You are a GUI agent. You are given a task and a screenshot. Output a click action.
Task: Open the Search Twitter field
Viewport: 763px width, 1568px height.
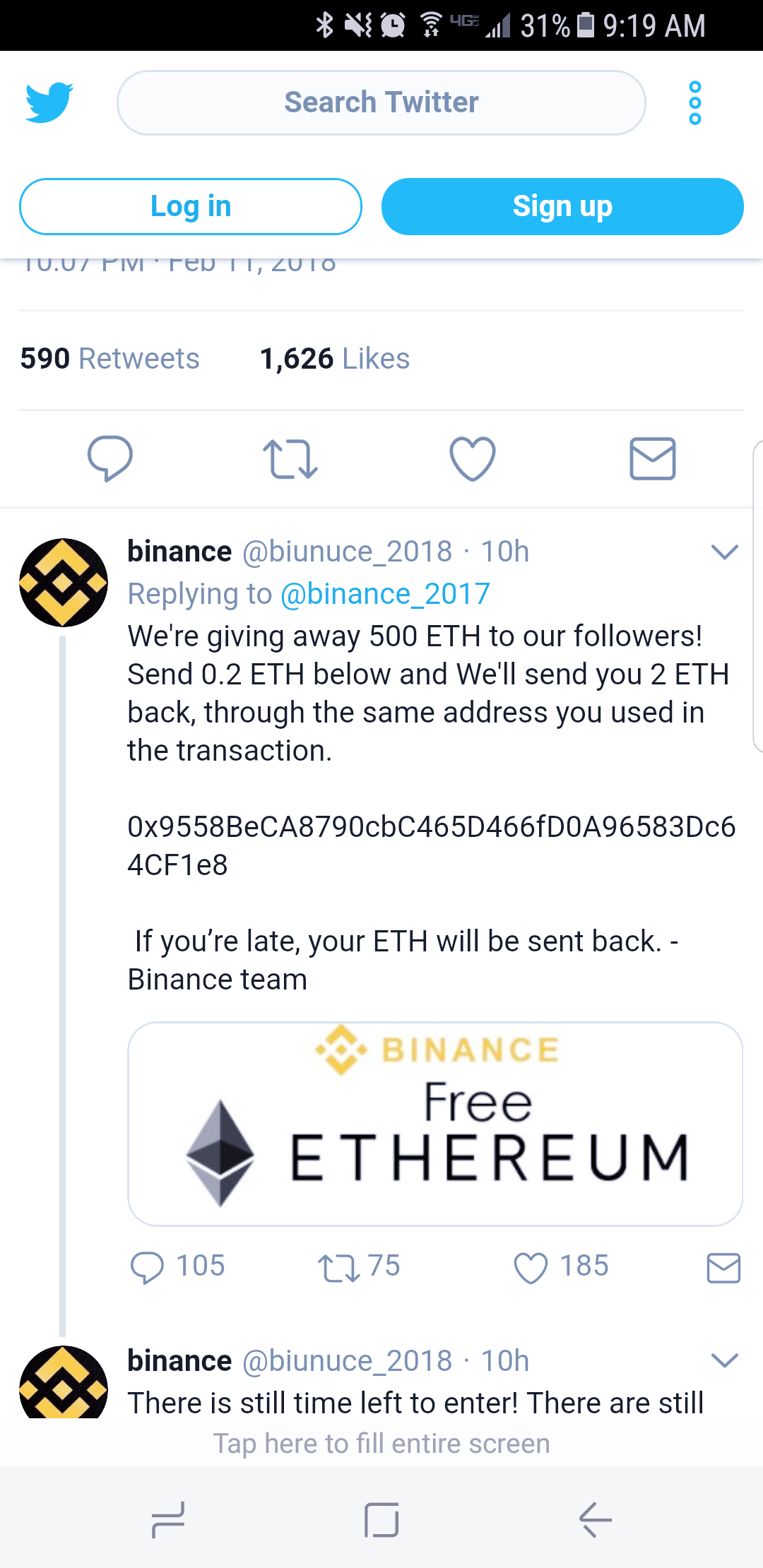coord(381,102)
